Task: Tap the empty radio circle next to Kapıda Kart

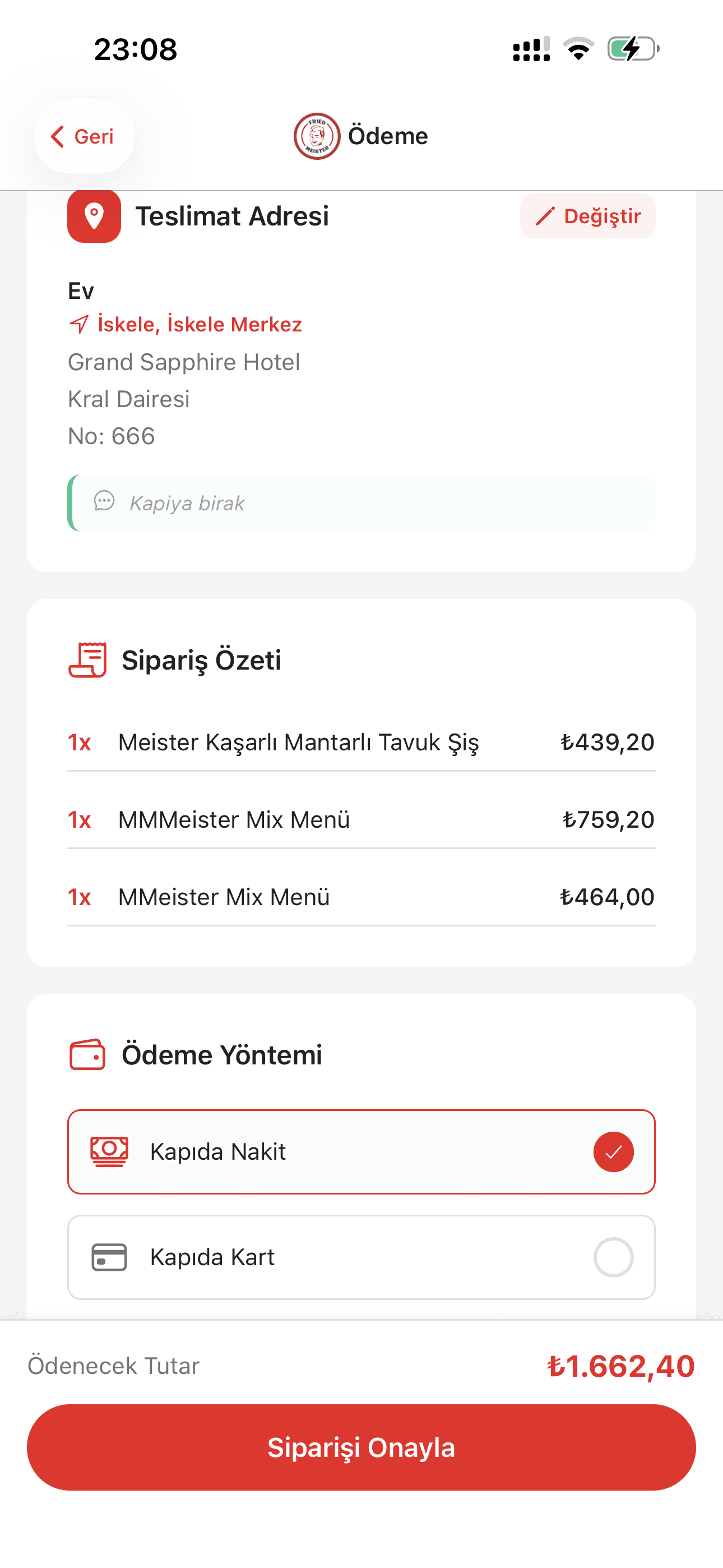Action: (614, 1256)
